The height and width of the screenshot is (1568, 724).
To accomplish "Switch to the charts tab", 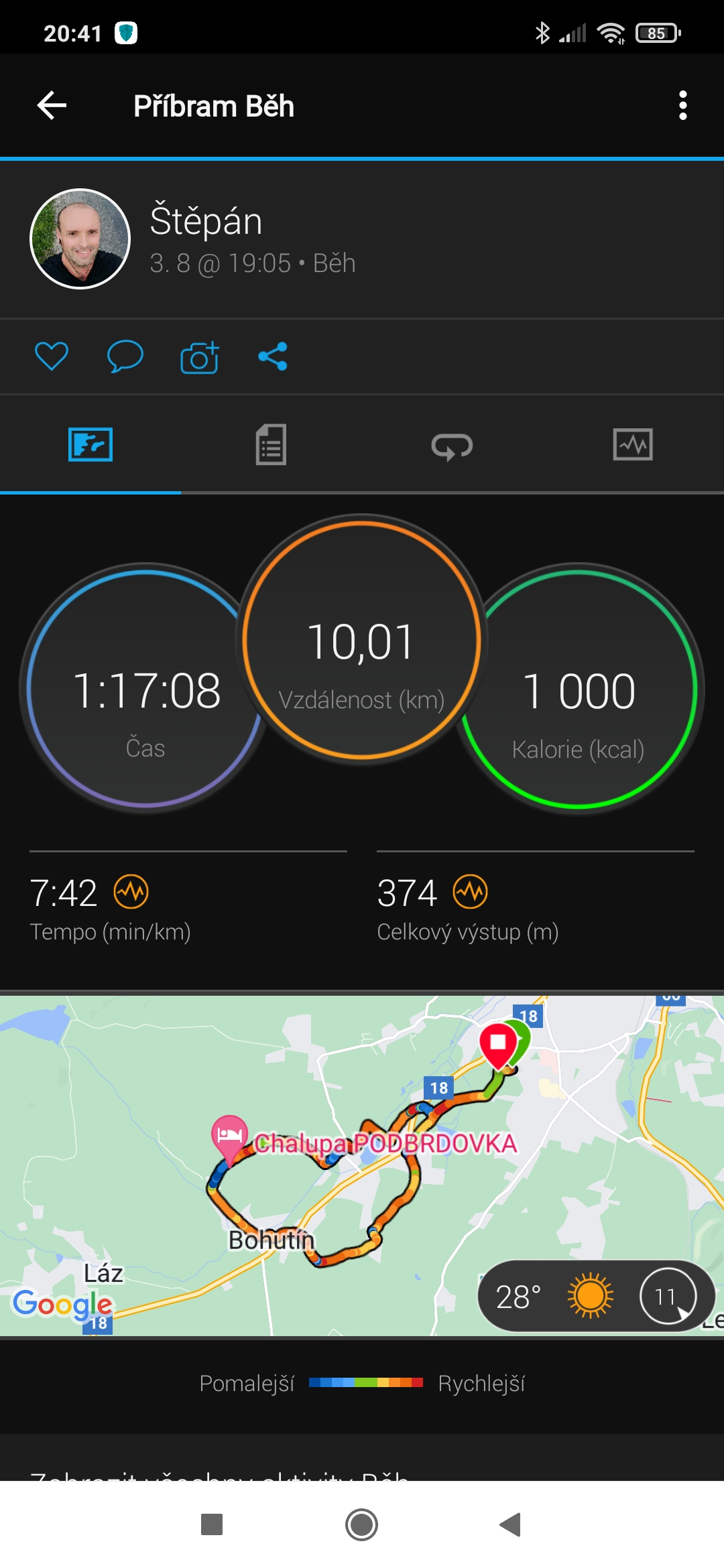I will pyautogui.click(x=633, y=444).
